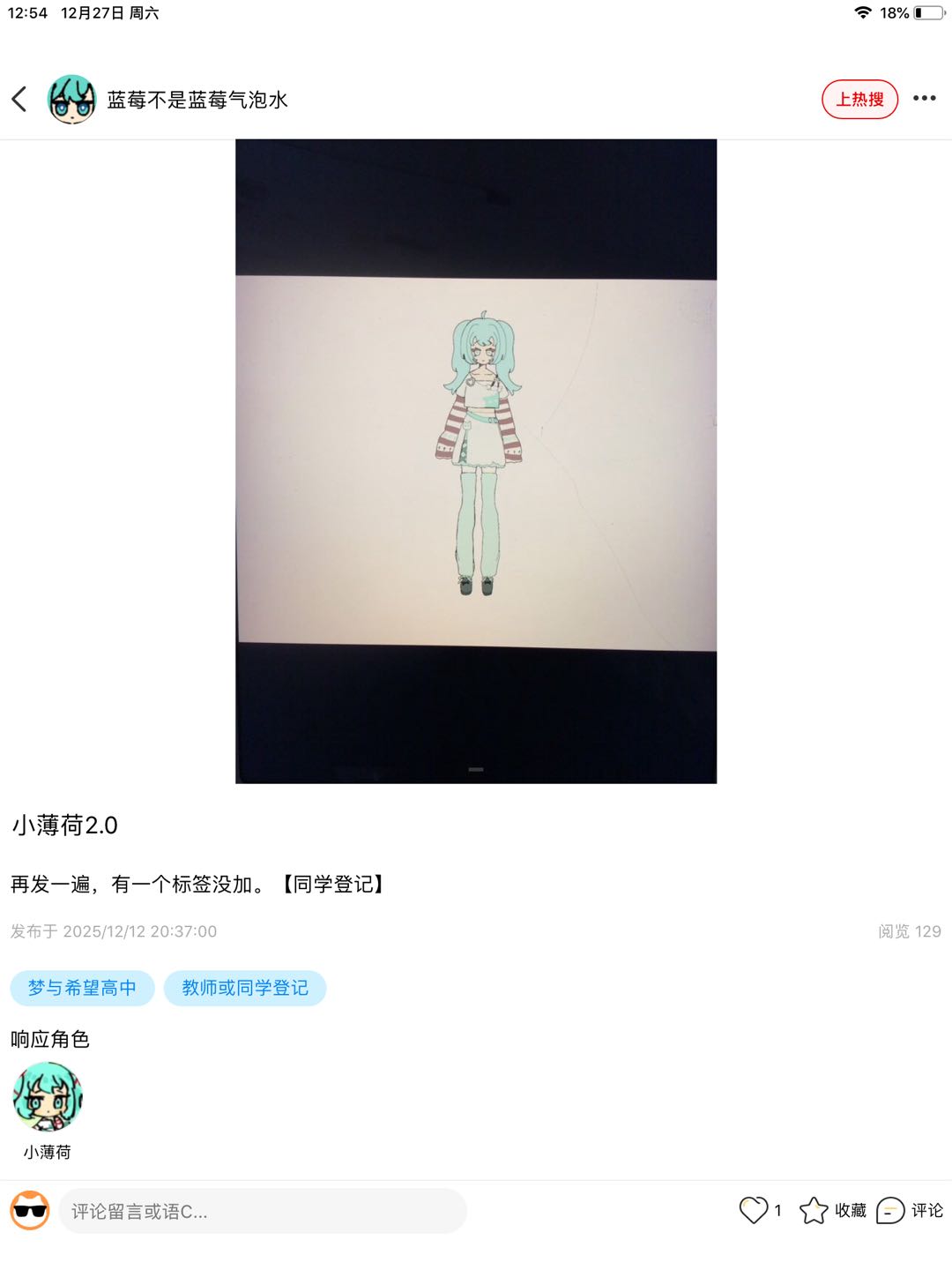View the posted drawing full screen

point(476,460)
